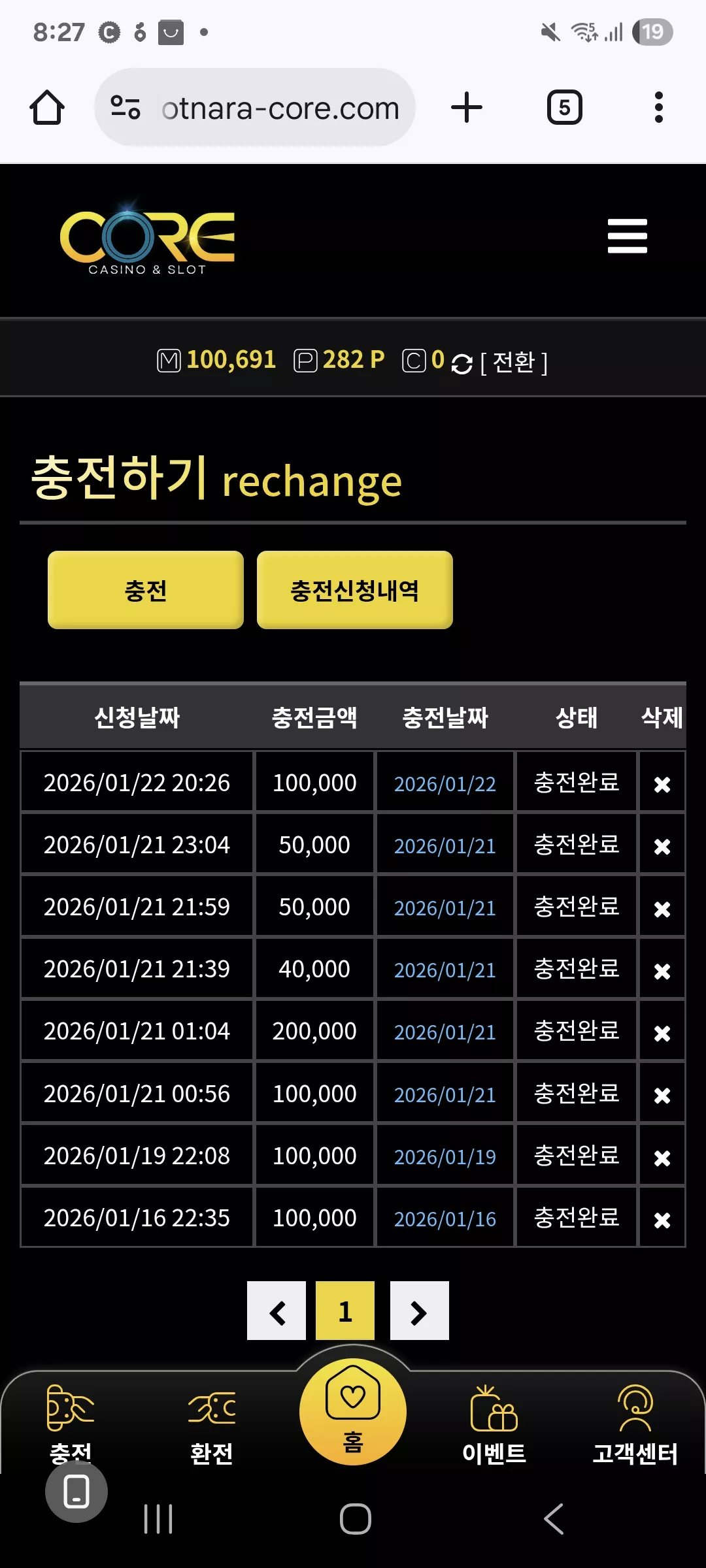The width and height of the screenshot is (706, 1568).
Task: Select the 충전 yellow button
Action: click(x=146, y=590)
